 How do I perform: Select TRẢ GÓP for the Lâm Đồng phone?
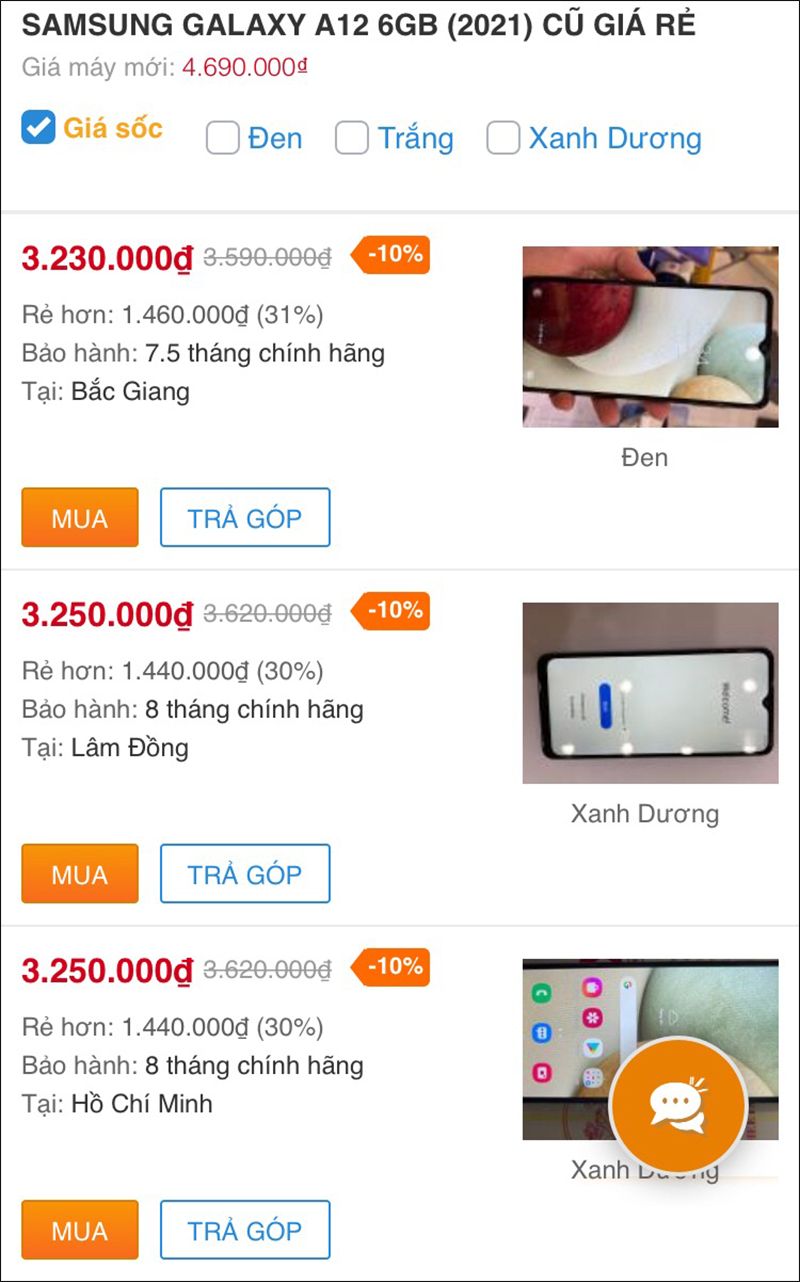245,873
